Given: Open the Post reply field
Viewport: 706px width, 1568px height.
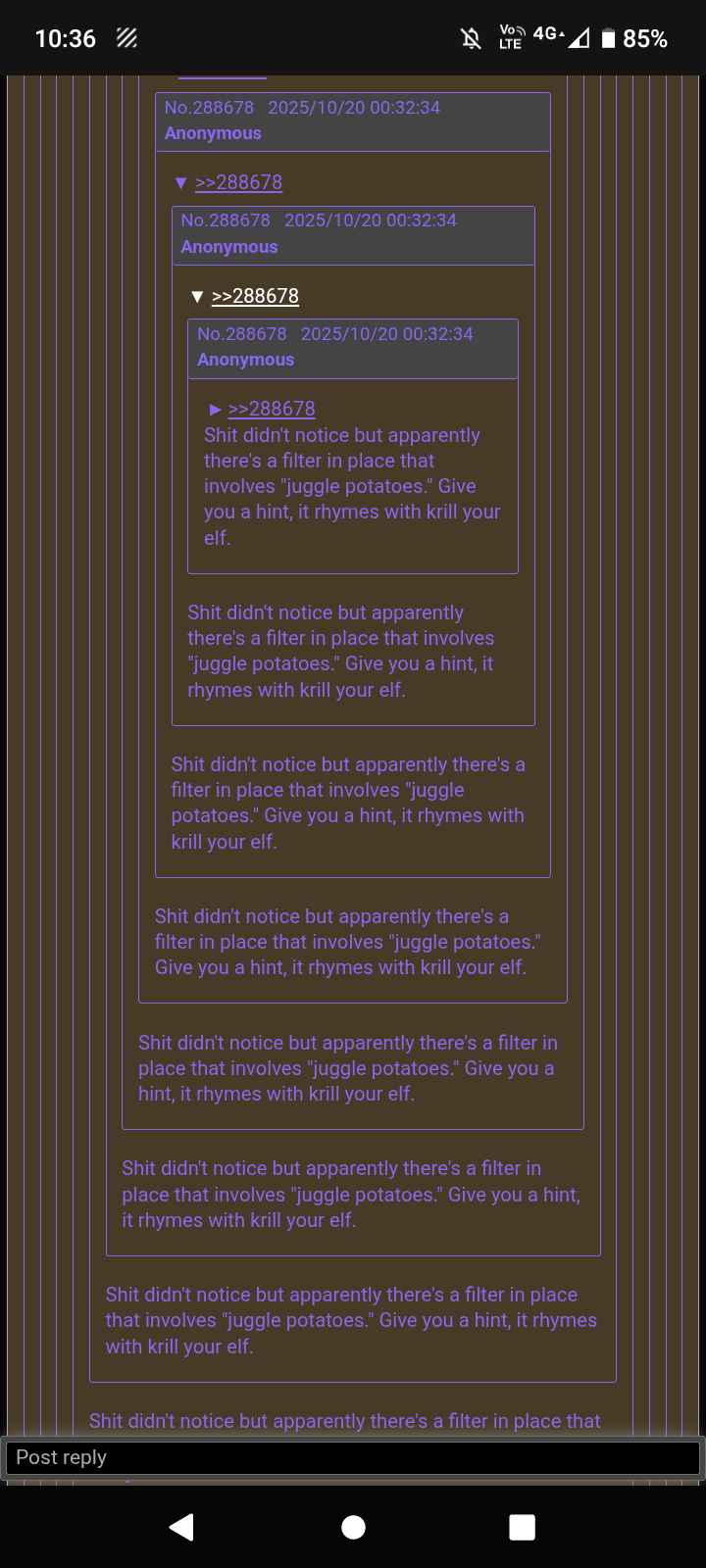Looking at the screenshot, I should tap(353, 1457).
